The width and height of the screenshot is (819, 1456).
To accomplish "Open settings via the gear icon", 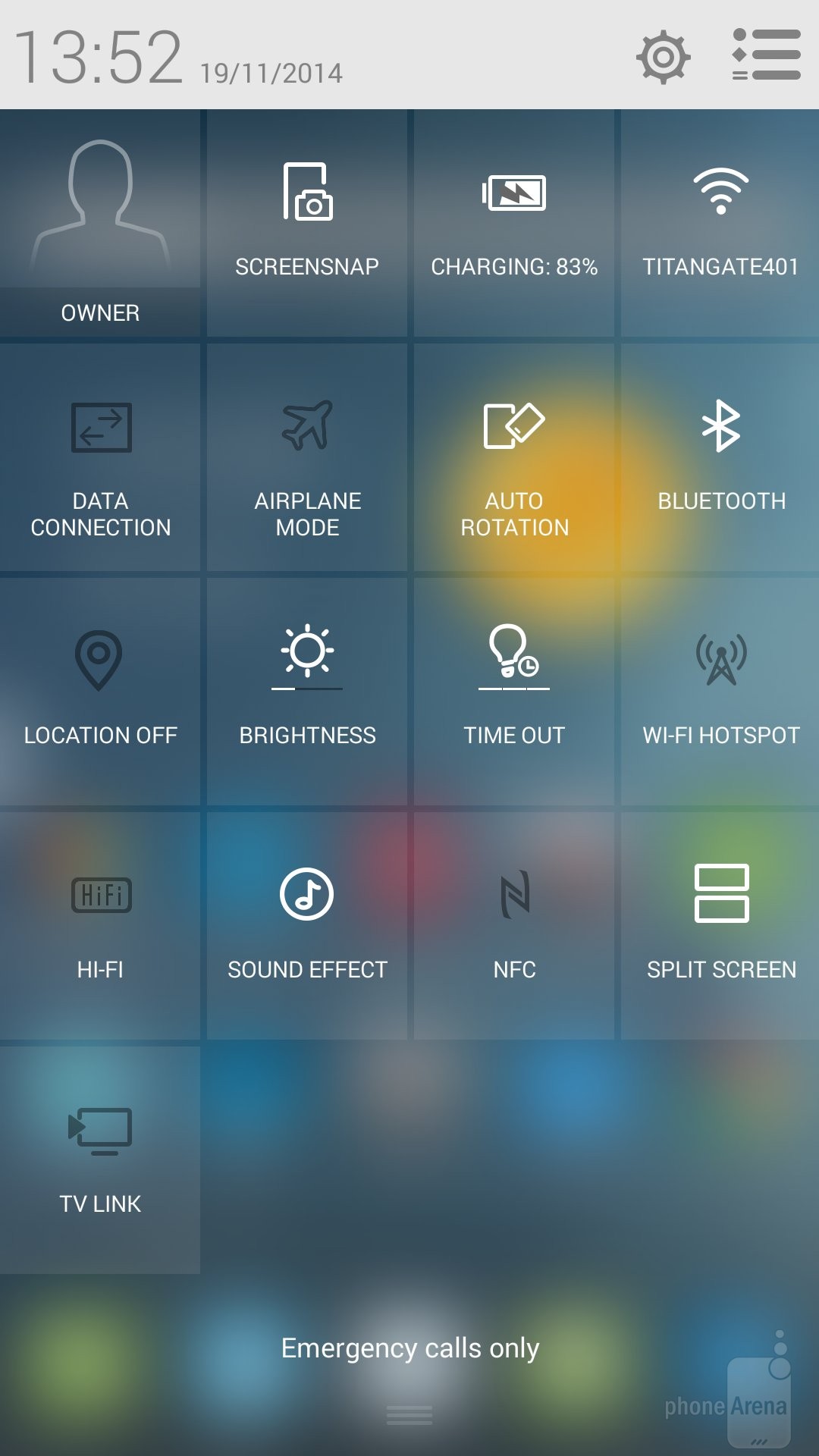I will pyautogui.click(x=663, y=57).
